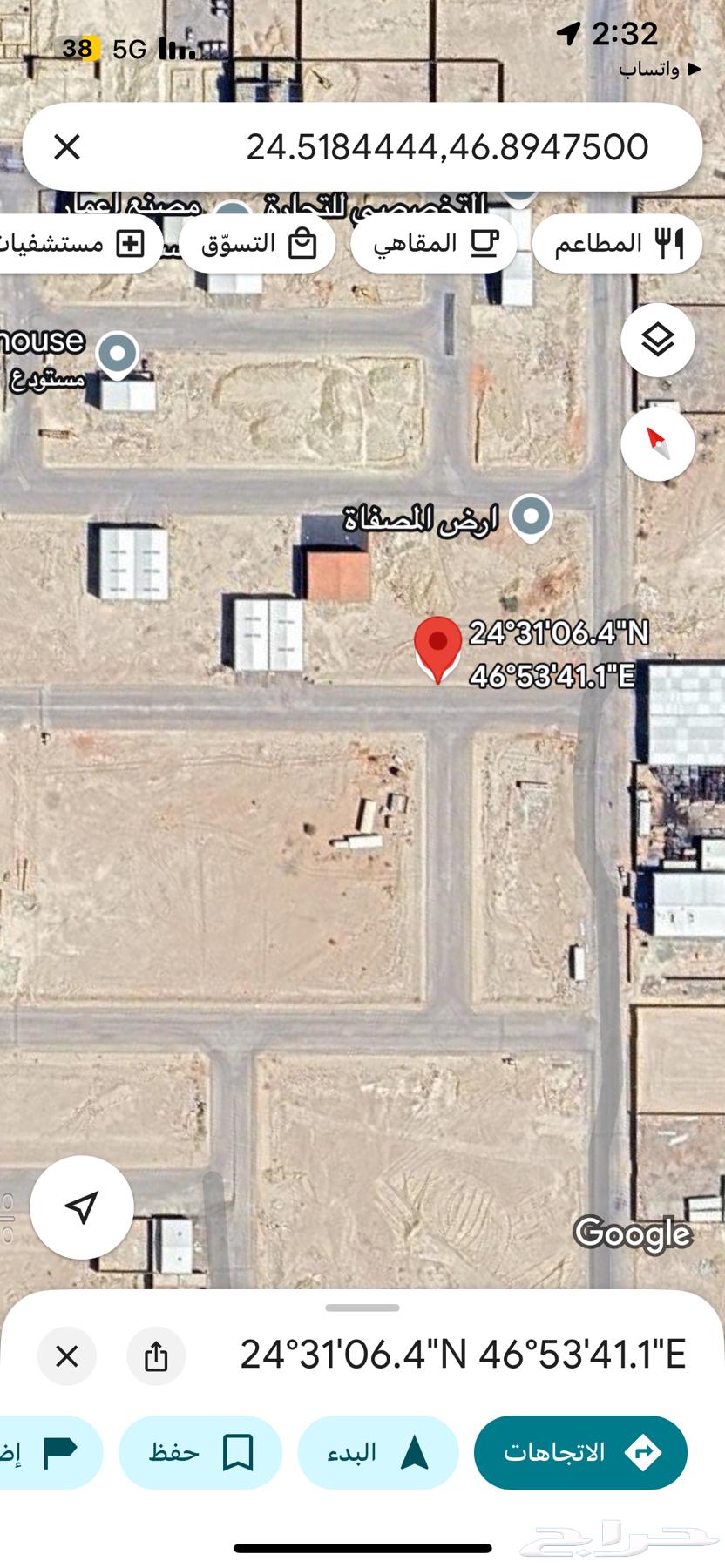Select the مستشفيات hospitals chip
The image size is (725, 1568).
pyautogui.click(x=78, y=243)
